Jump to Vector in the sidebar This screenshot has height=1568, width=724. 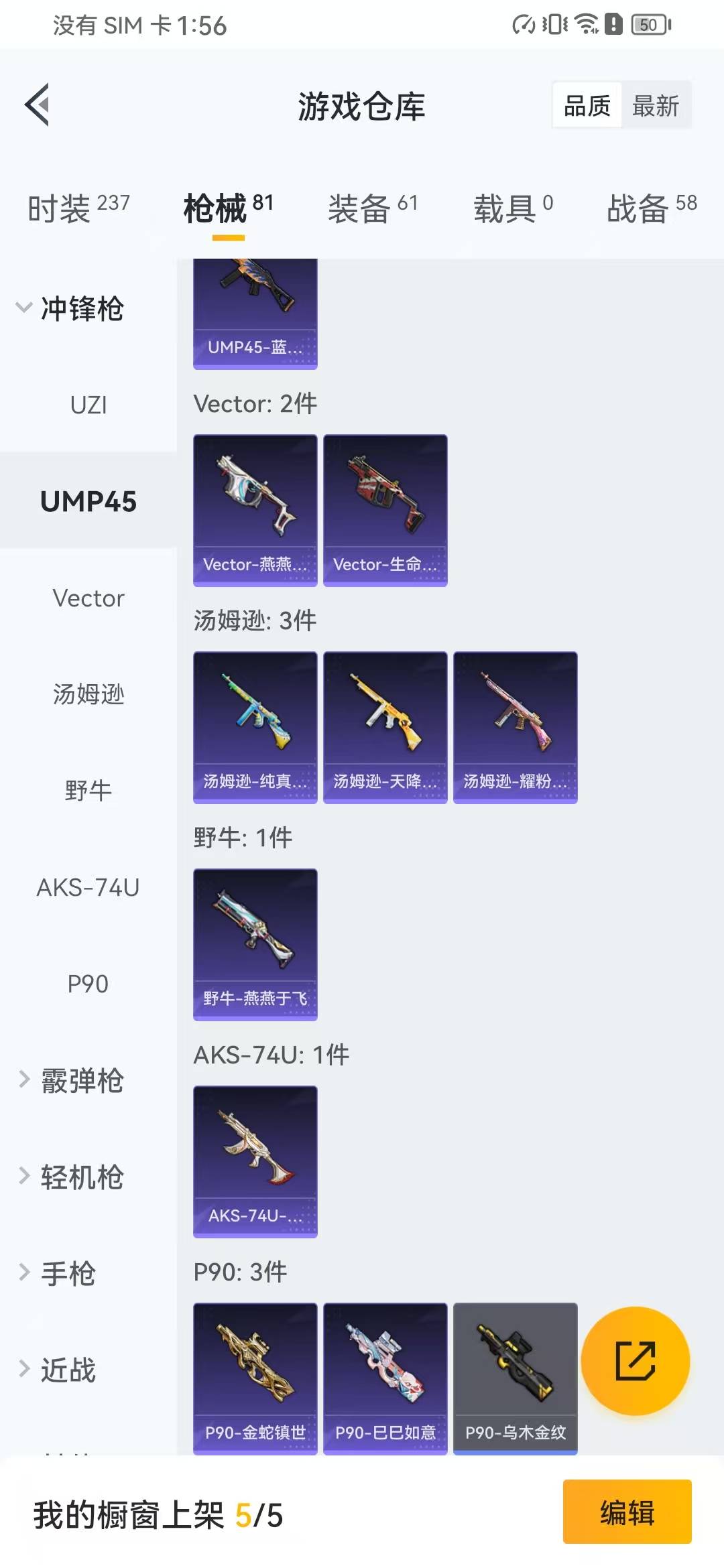coord(88,598)
